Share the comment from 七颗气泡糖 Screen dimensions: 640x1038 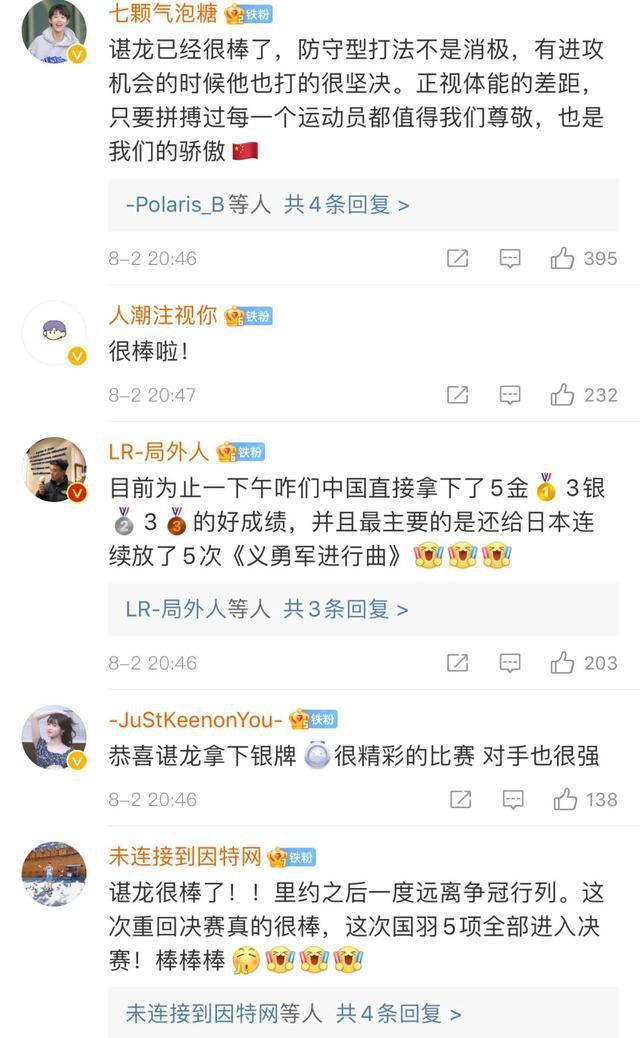458,259
